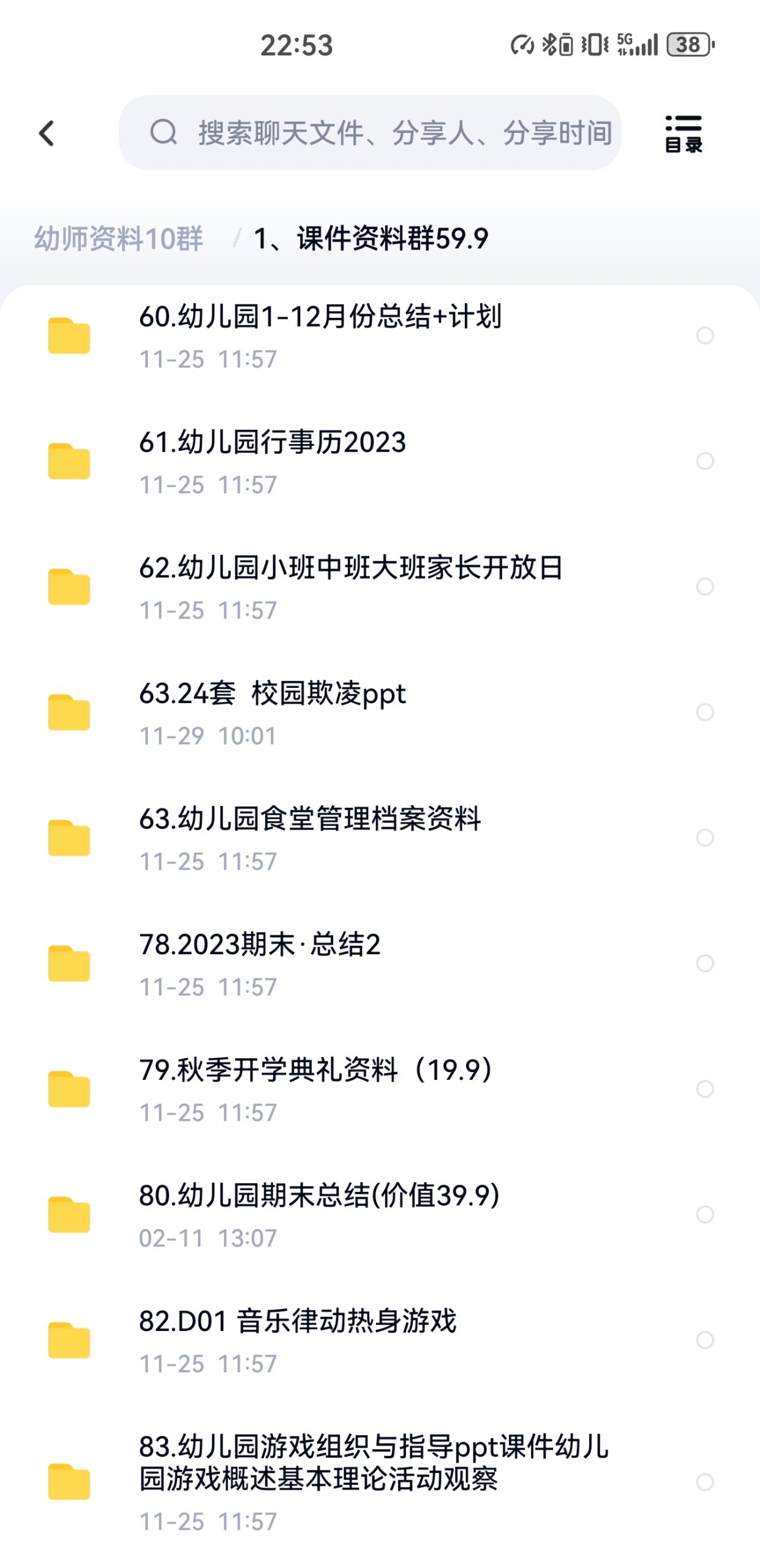Select the circle for 82.D01 音乐律动热身游戏
760x1568 pixels.
click(705, 1340)
